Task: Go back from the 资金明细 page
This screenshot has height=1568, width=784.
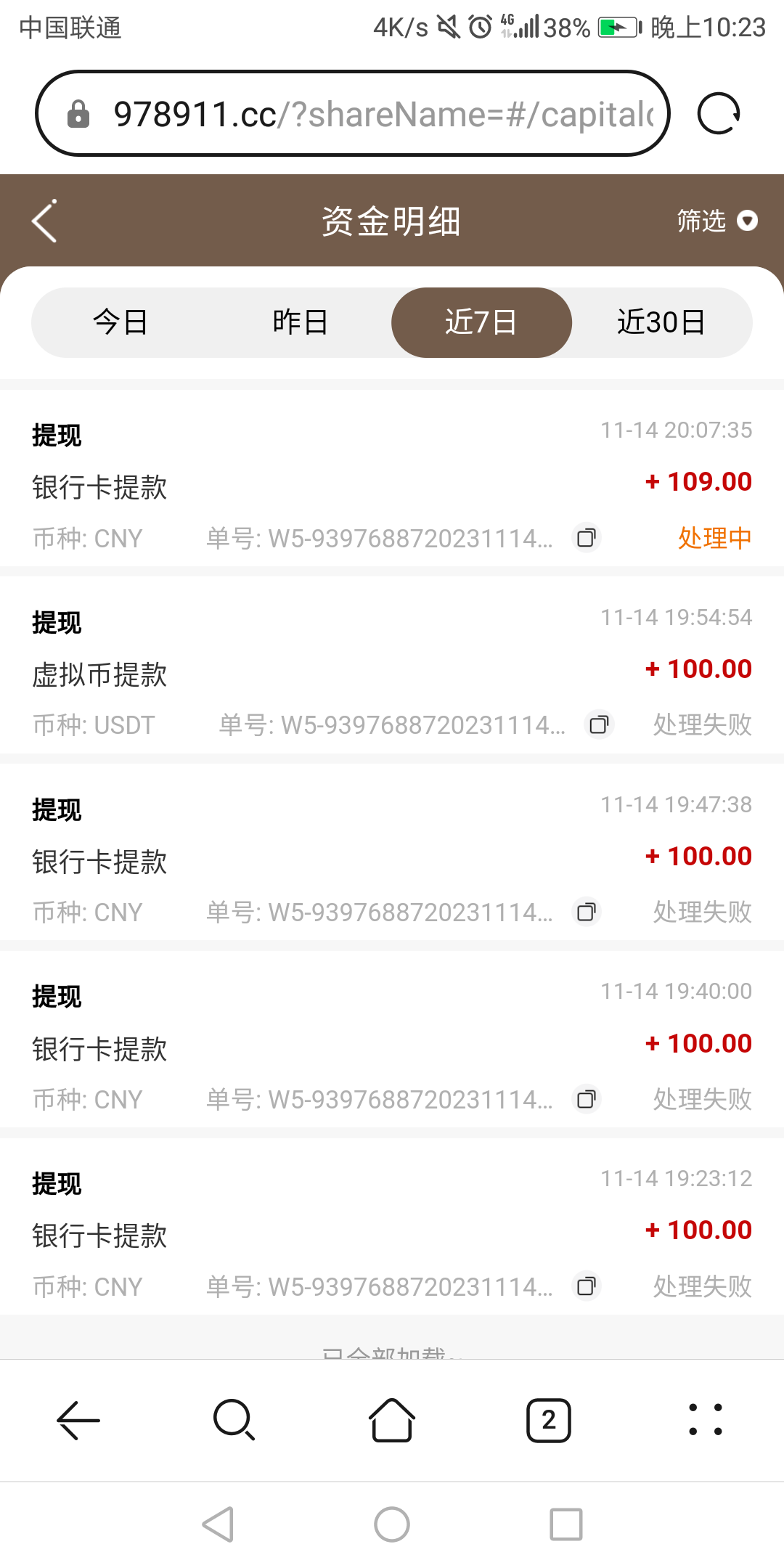Action: [x=45, y=221]
